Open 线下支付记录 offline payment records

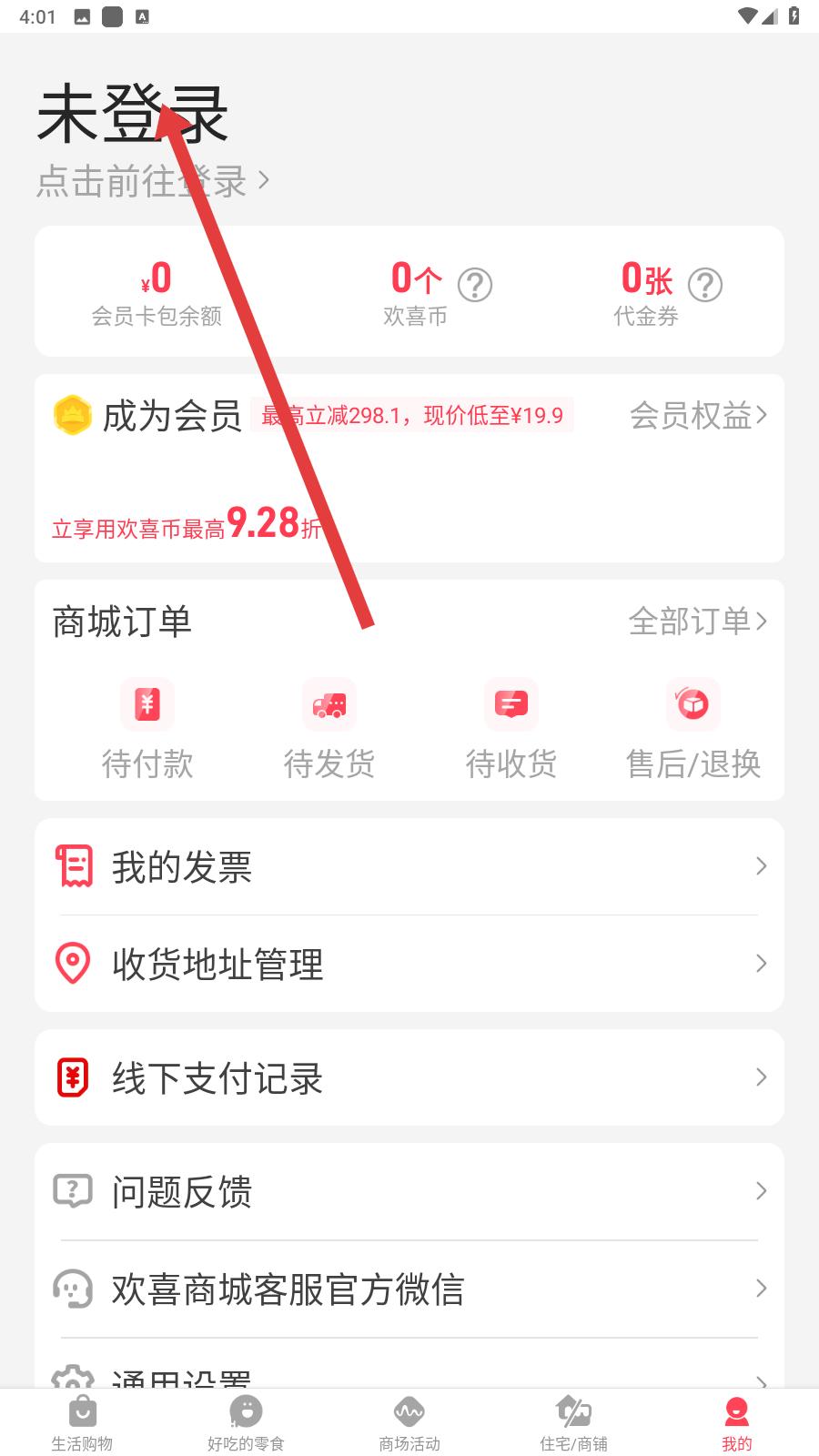[409, 1077]
